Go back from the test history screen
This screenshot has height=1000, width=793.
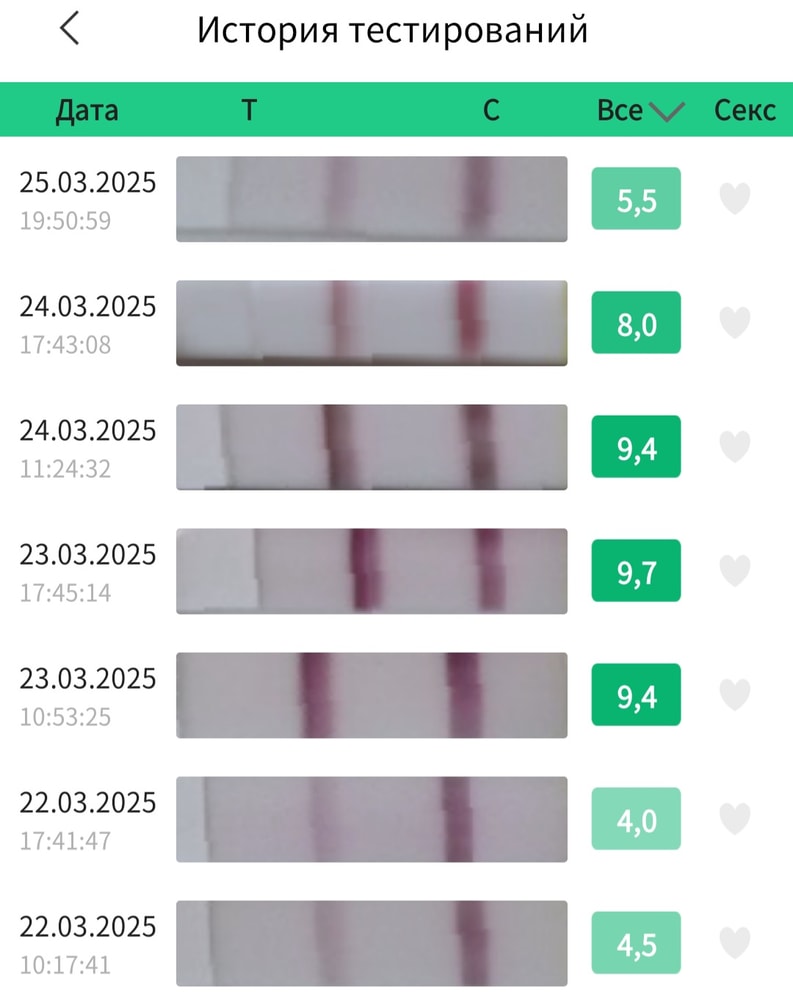(x=69, y=30)
